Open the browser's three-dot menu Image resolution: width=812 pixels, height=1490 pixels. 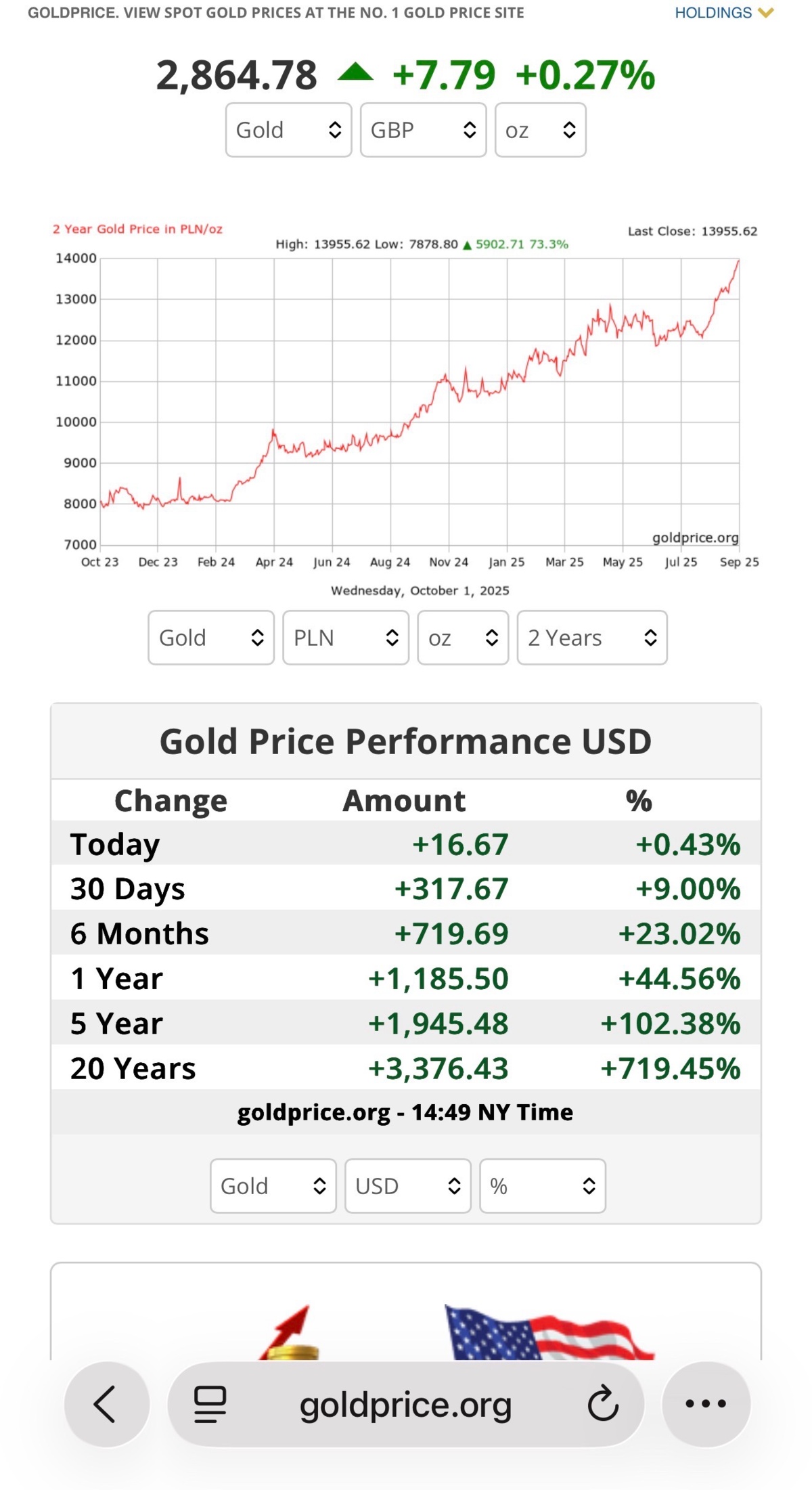[706, 1405]
